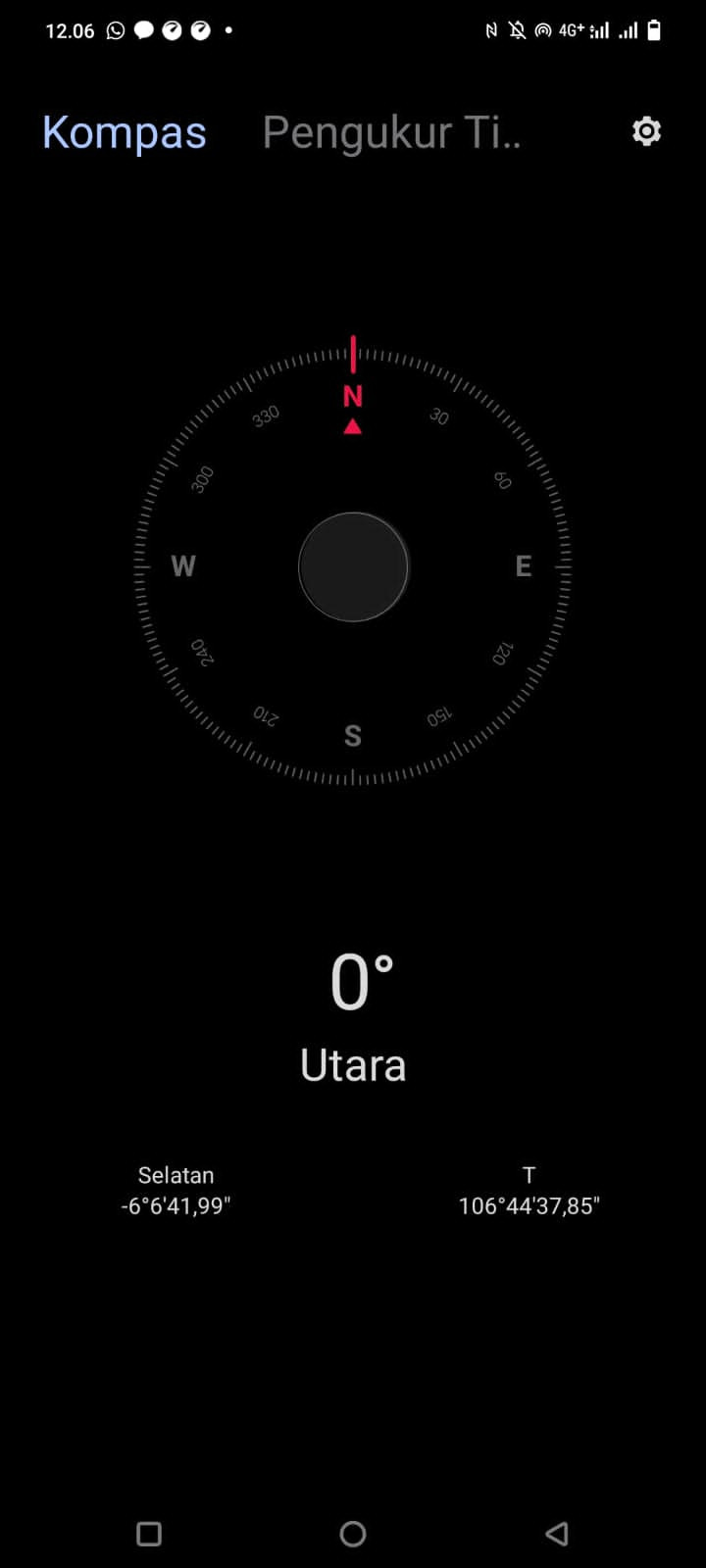Viewport: 706px width, 1568px height.
Task: Open the recent apps view
Action: 149,1534
